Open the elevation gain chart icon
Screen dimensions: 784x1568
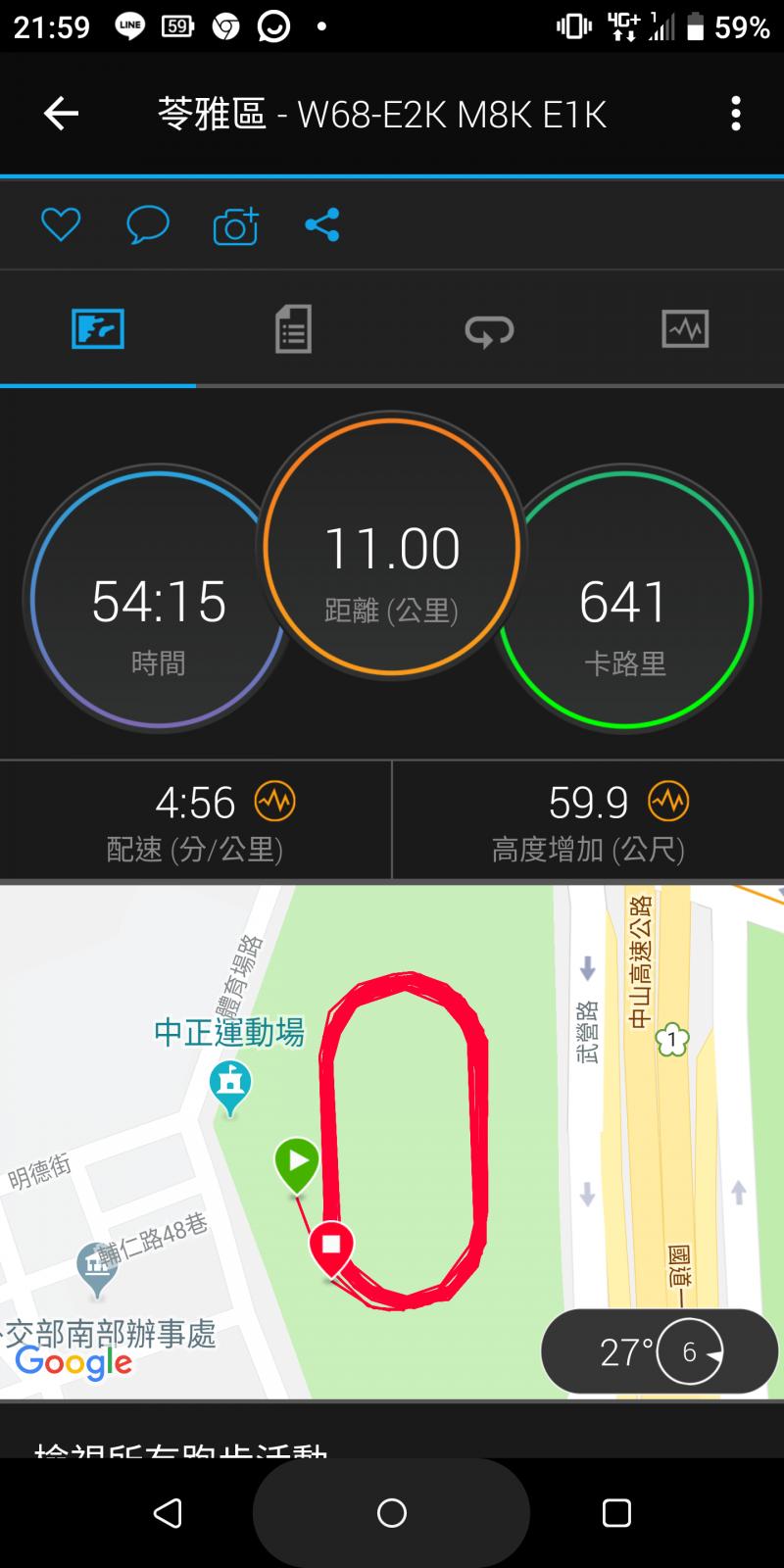(669, 802)
